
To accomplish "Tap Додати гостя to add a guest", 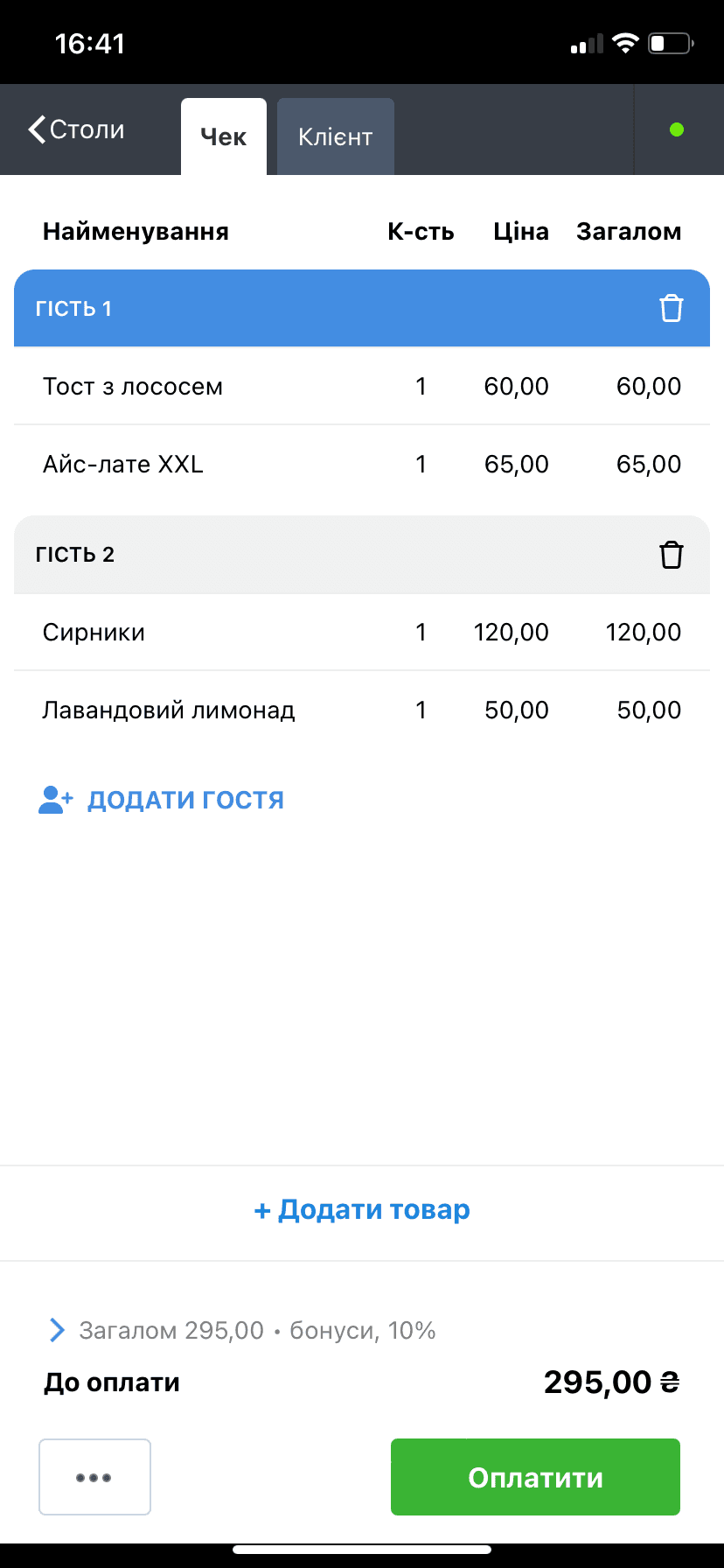I will tap(162, 799).
